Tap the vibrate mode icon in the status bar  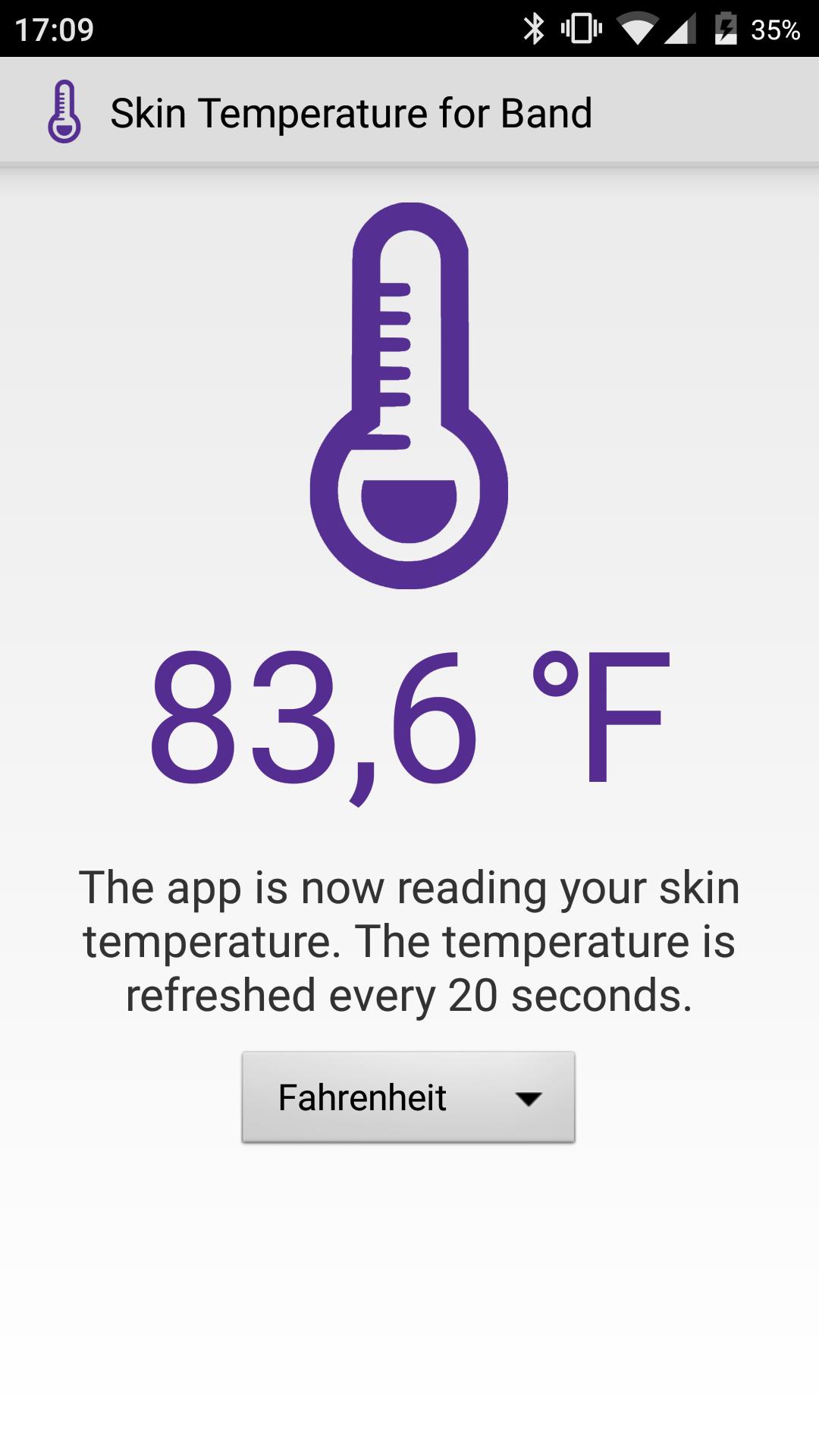pyautogui.click(x=580, y=27)
